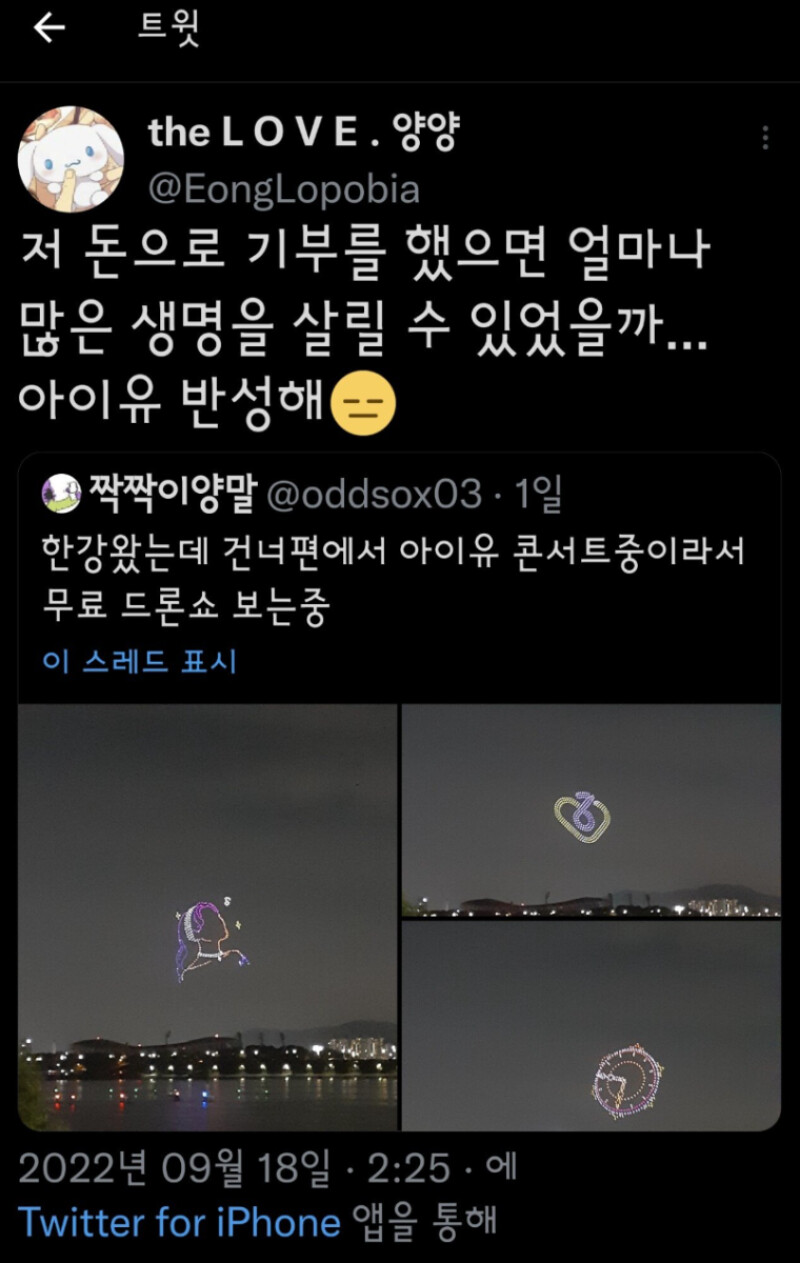The image size is (800, 1263).
Task: Tap '이 스레드 표시' to show thread
Action: [x=140, y=661]
